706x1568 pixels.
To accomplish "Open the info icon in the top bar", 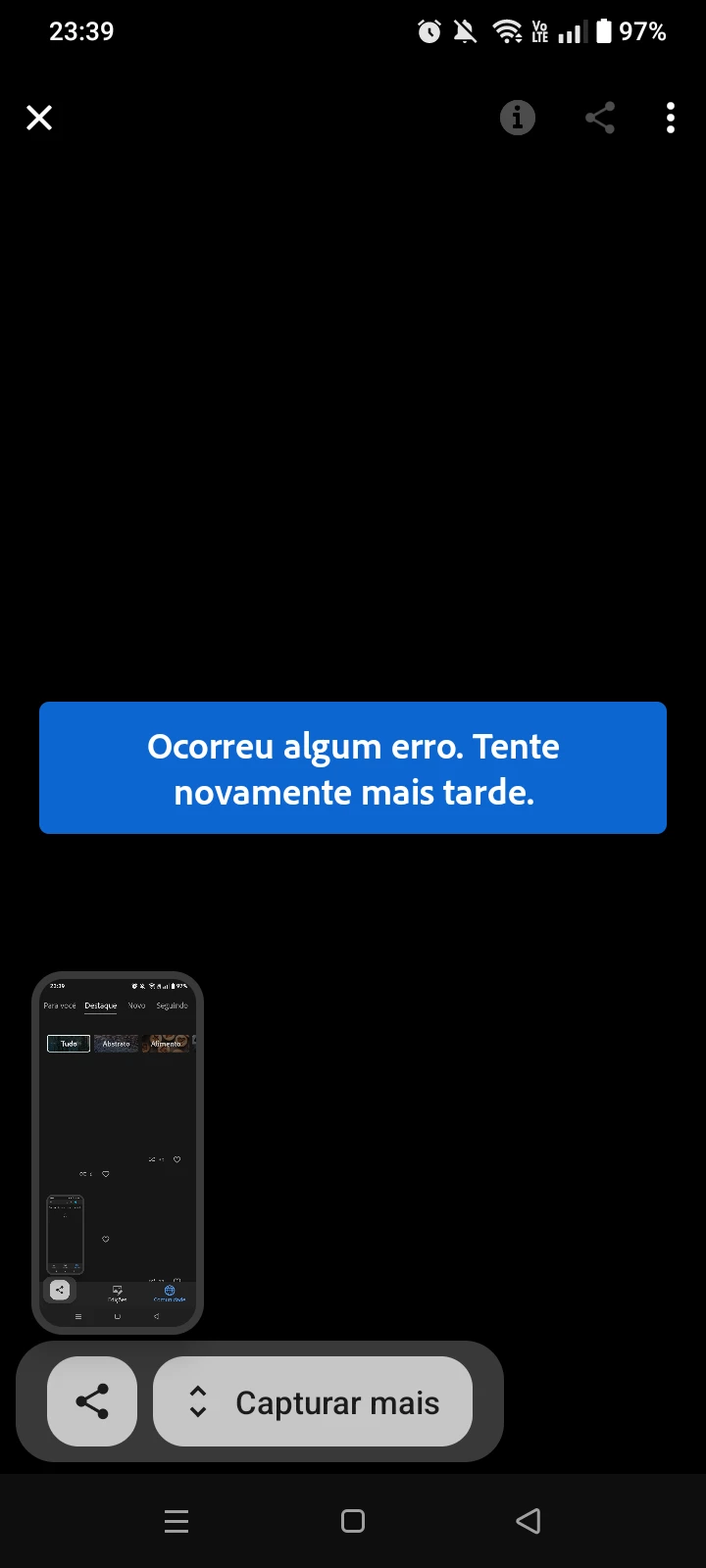I will click(518, 118).
